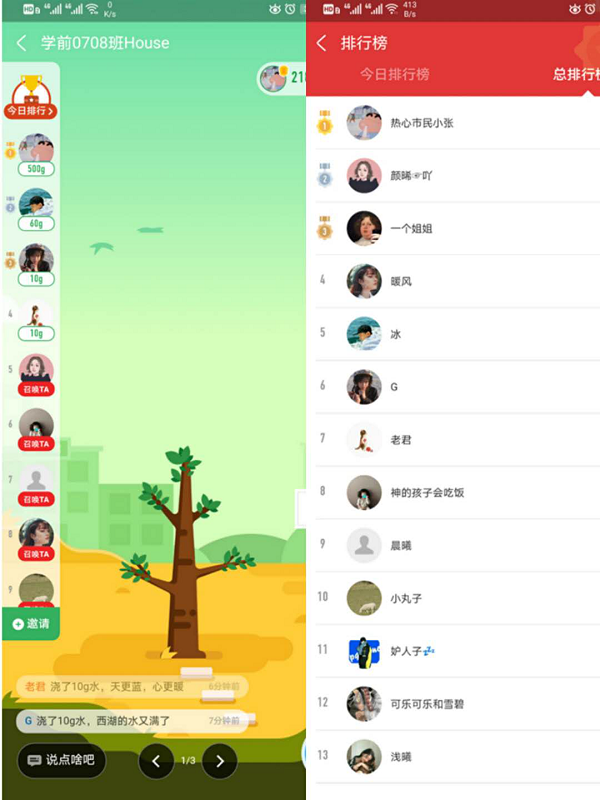Go back from 排行榜 page
600x800 pixels.
tap(322, 43)
